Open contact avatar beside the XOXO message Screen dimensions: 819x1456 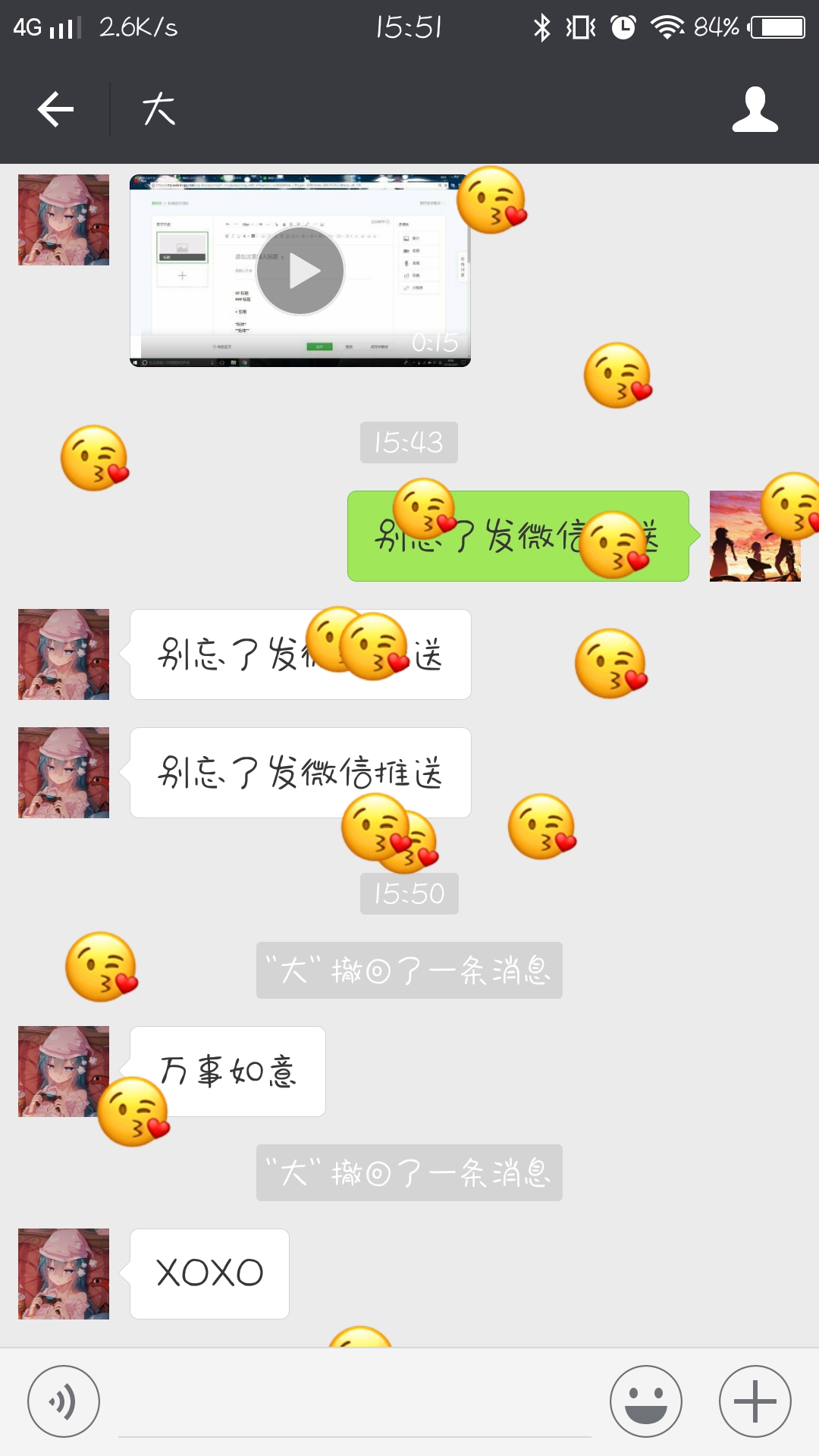(x=64, y=1274)
